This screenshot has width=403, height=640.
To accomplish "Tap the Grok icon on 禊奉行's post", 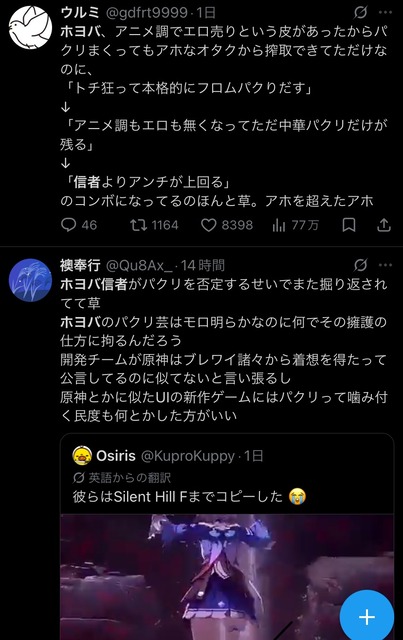I will [x=360, y=265].
